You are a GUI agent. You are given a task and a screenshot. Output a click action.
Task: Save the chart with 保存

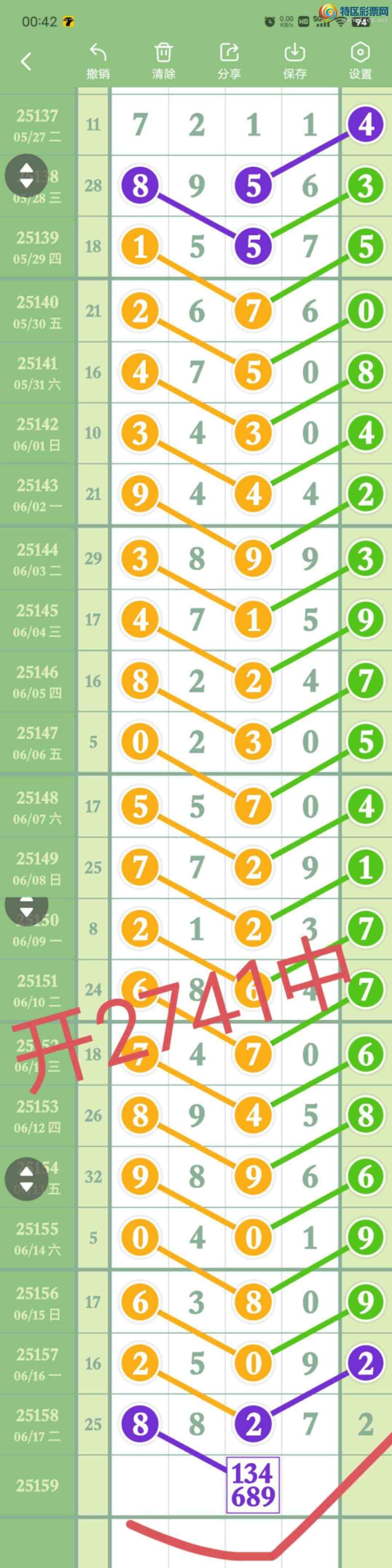coord(295,62)
